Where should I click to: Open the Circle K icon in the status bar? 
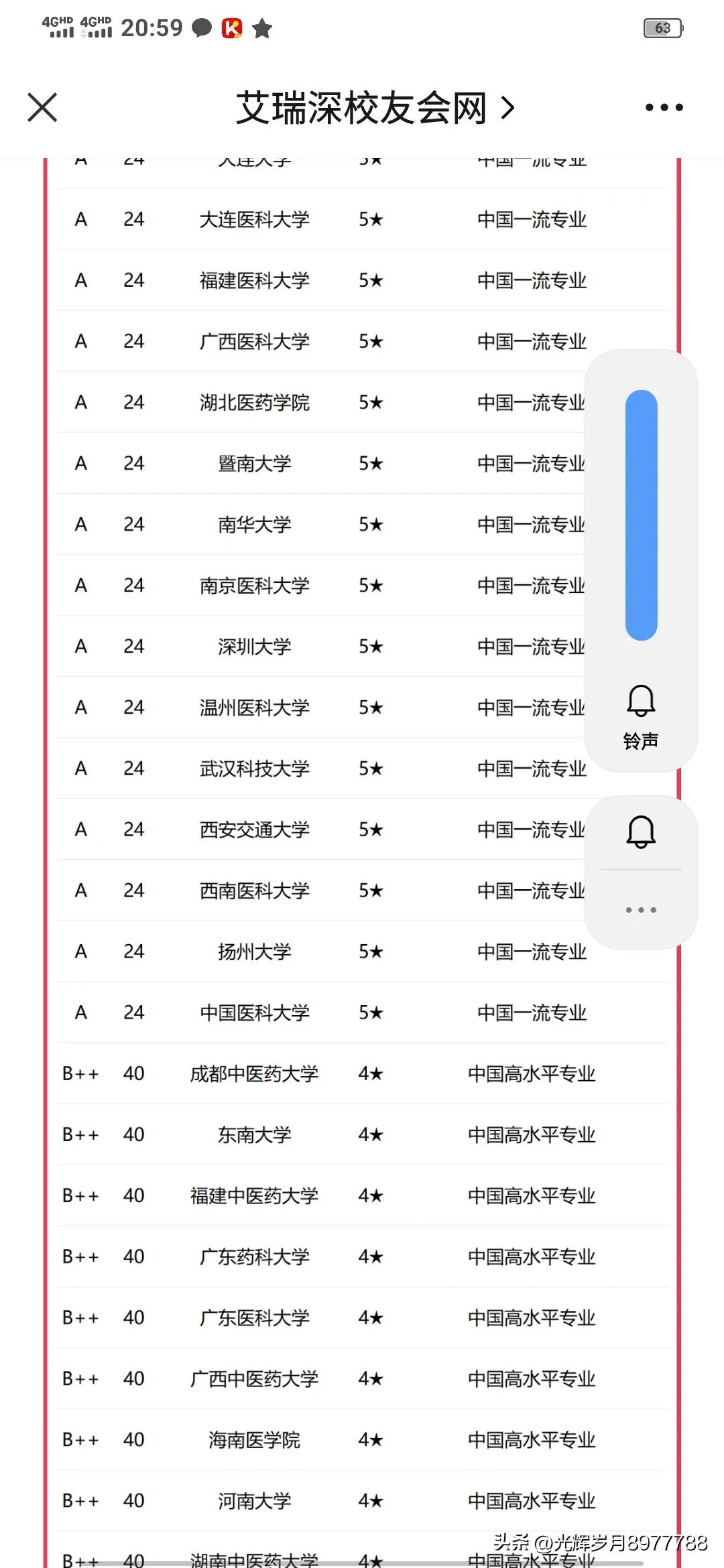click(231, 28)
